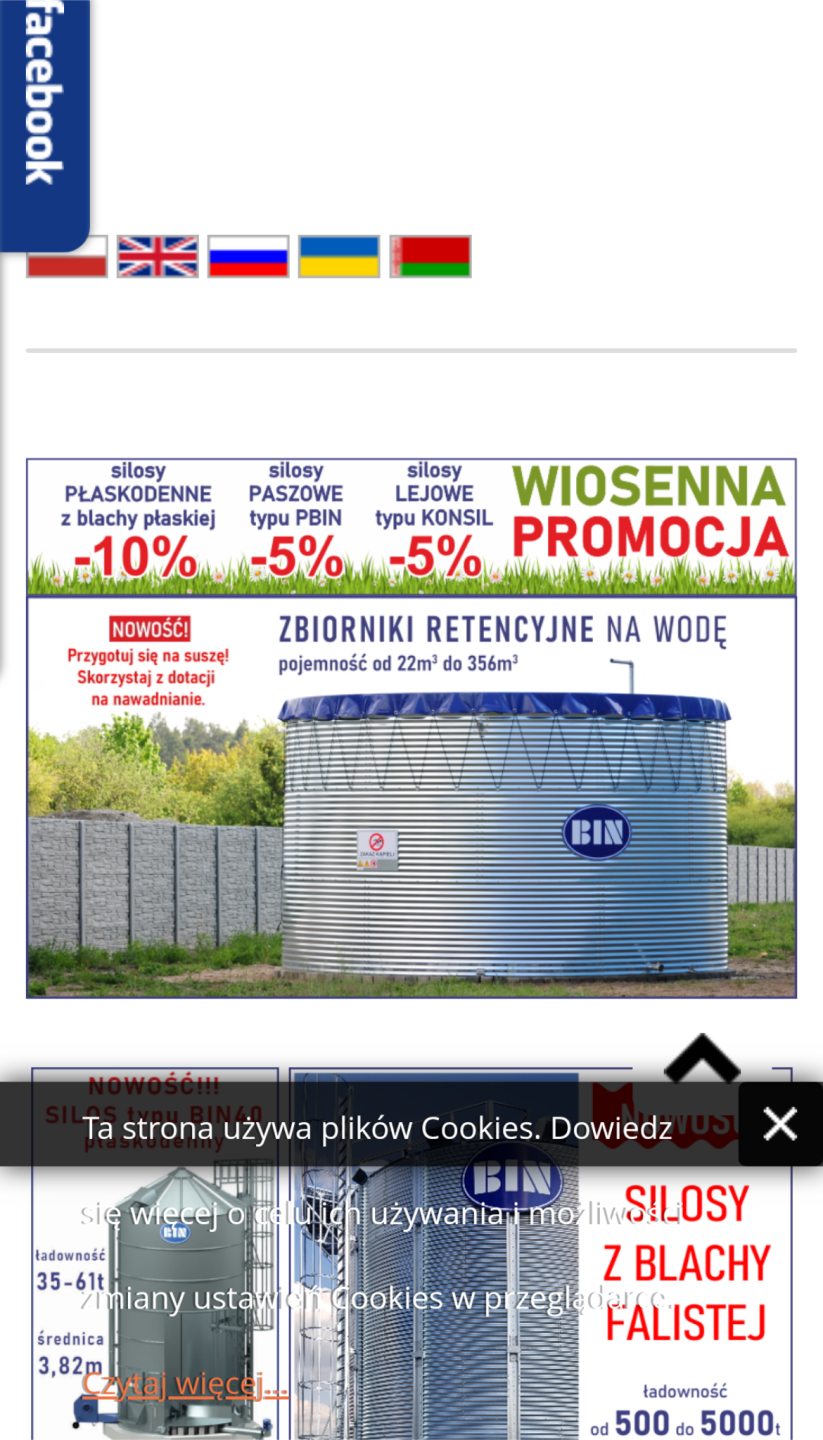This screenshot has height=1440, width=823.
Task: Follow the 'Czytaj więcej...' cookies link
Action: (x=185, y=1384)
